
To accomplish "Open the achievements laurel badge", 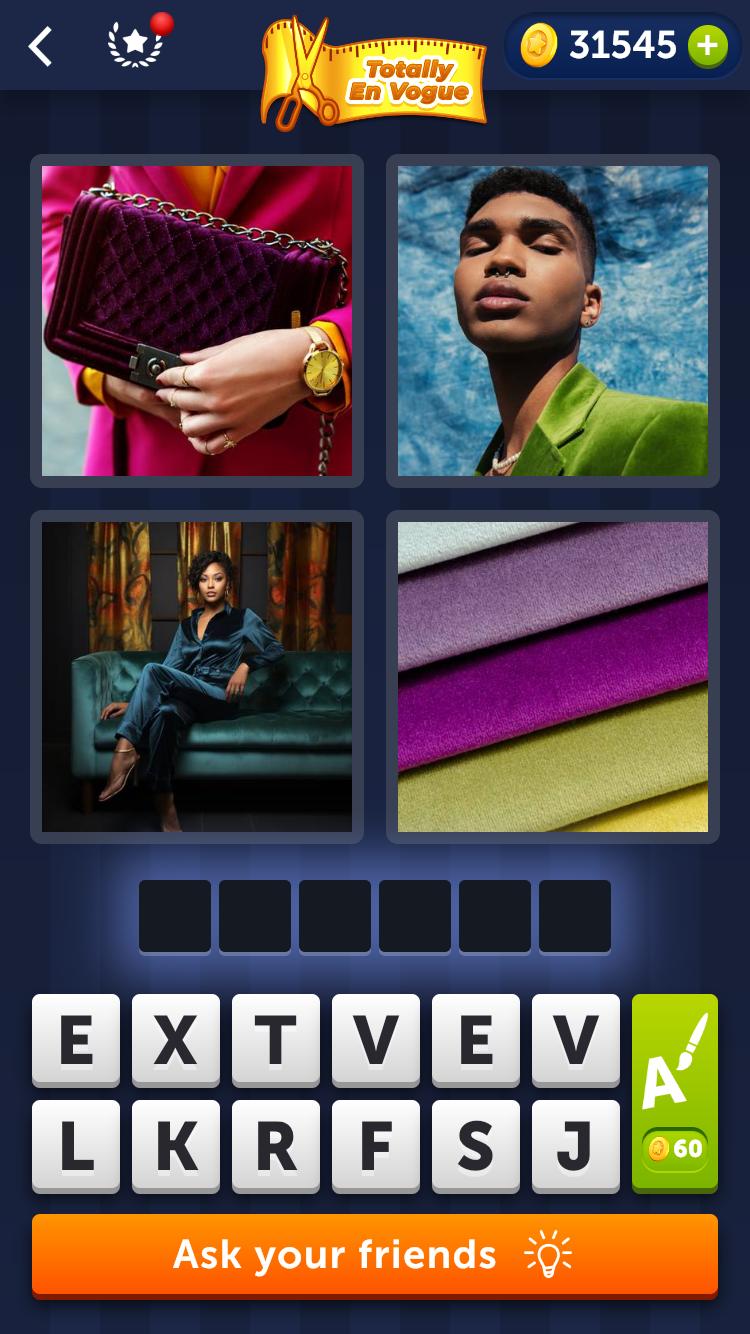I will point(135,46).
